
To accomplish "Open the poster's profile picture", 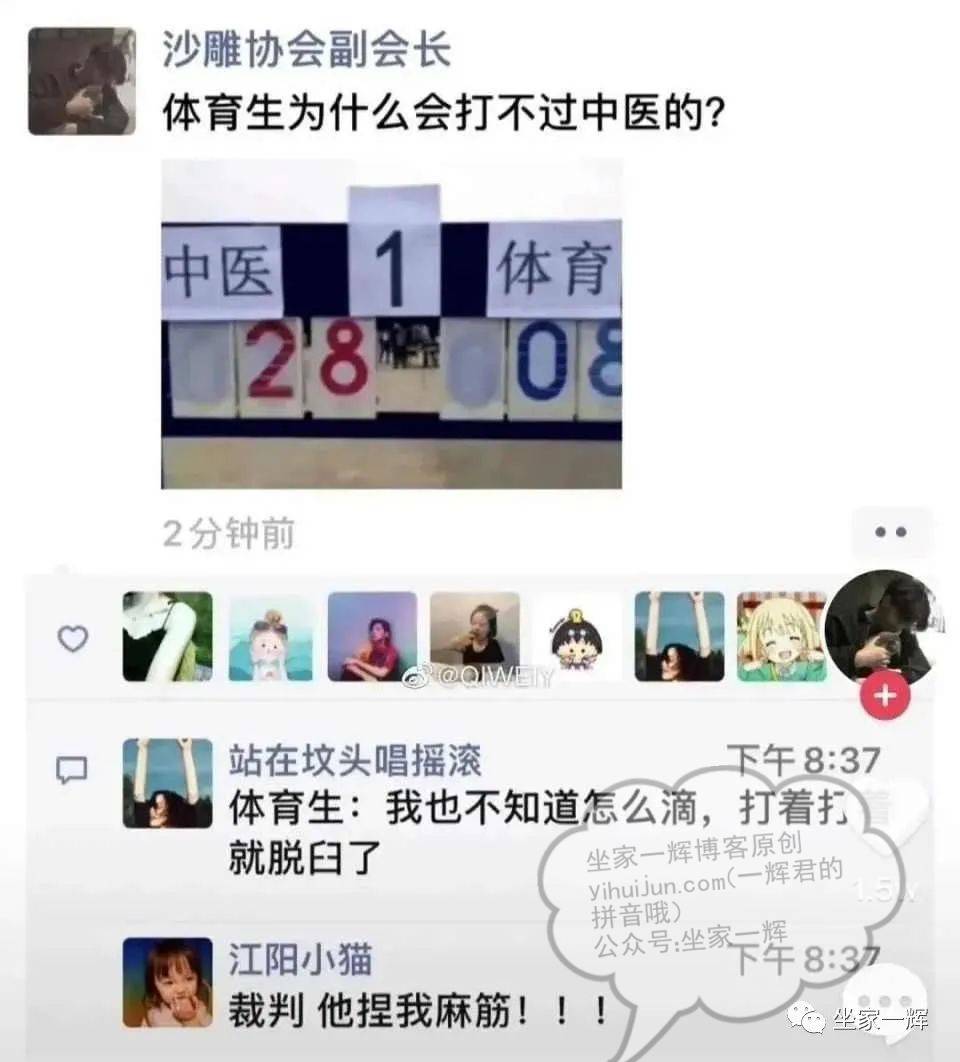I will click(x=81, y=81).
